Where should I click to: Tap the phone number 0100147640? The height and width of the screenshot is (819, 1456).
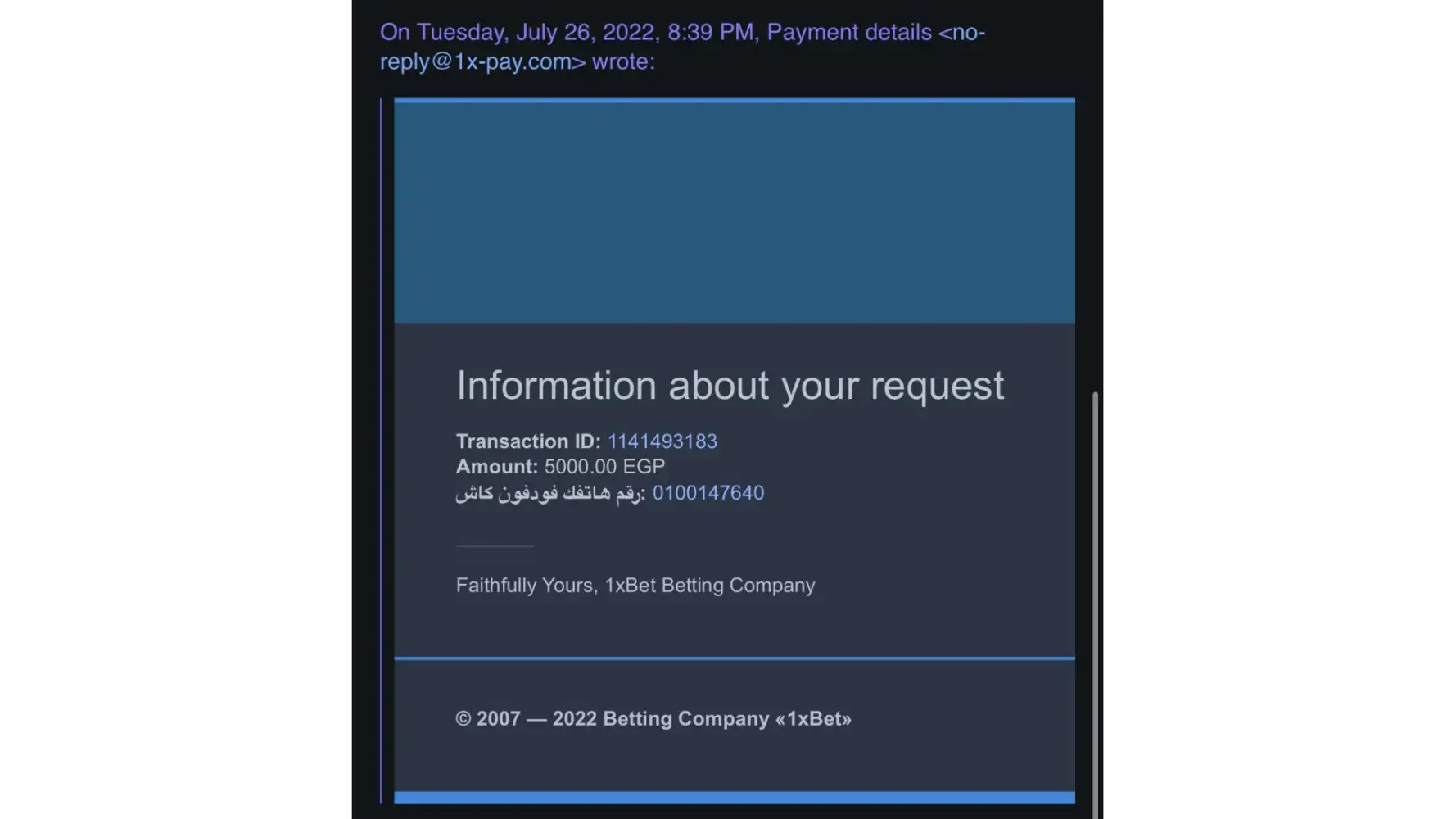point(708,493)
